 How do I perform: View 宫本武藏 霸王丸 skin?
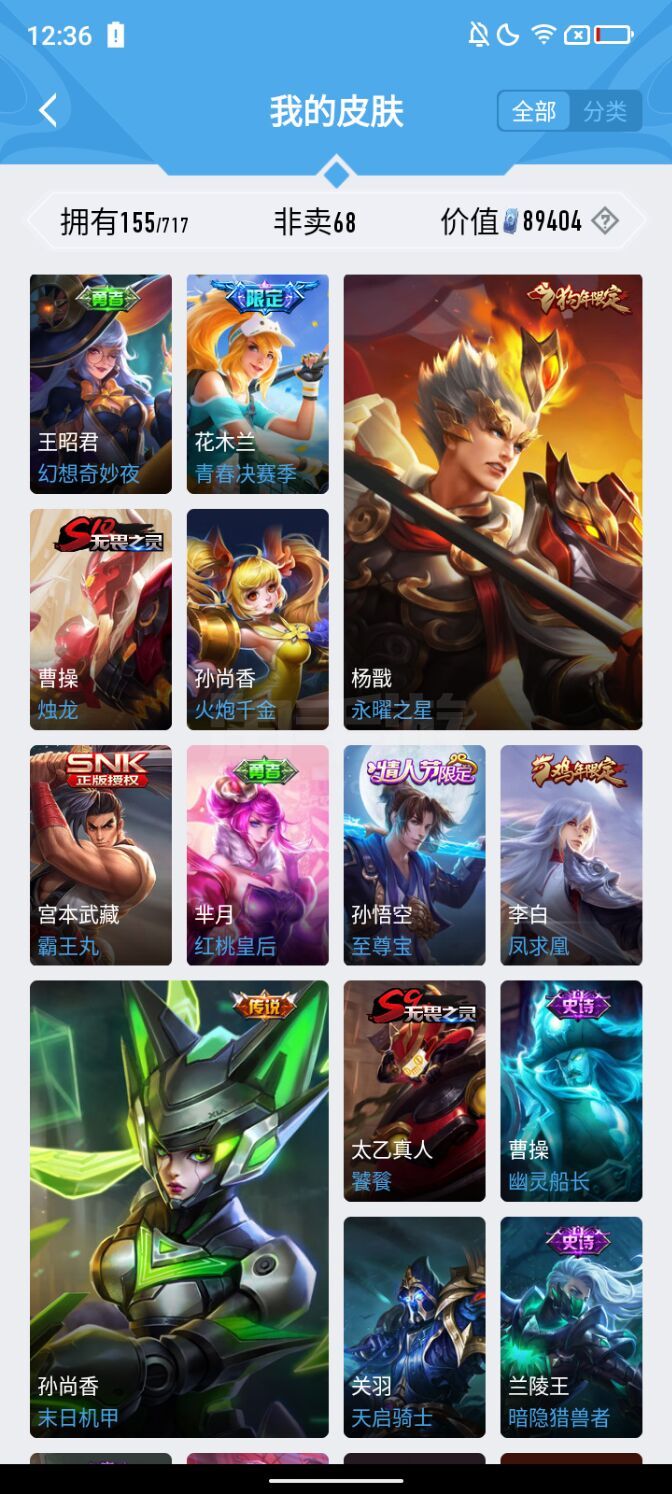[101, 855]
